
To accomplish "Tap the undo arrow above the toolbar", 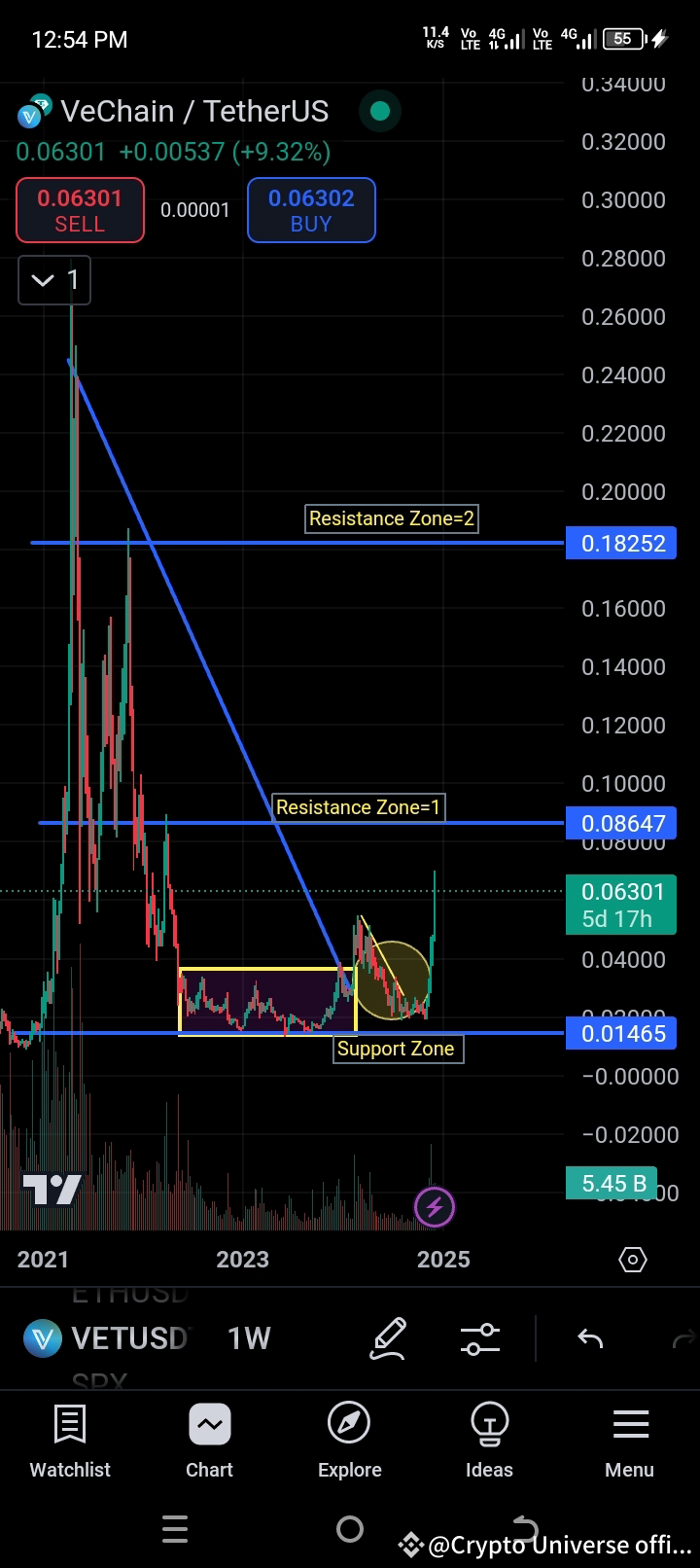I will coord(588,1338).
